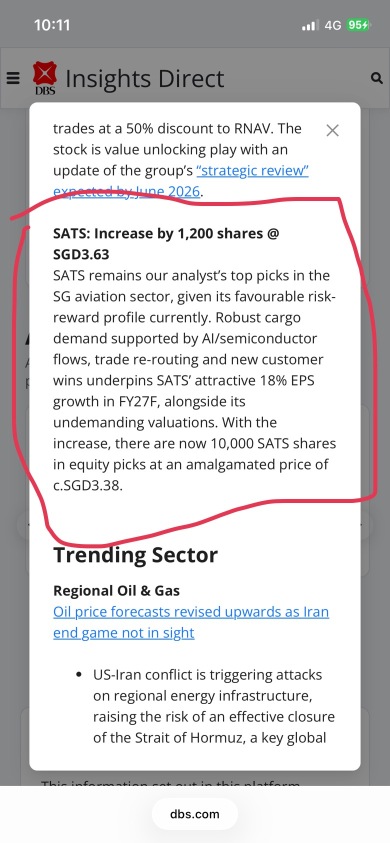This screenshot has width=390, height=843.
Task: Open the search icon in header
Action: 377,78
